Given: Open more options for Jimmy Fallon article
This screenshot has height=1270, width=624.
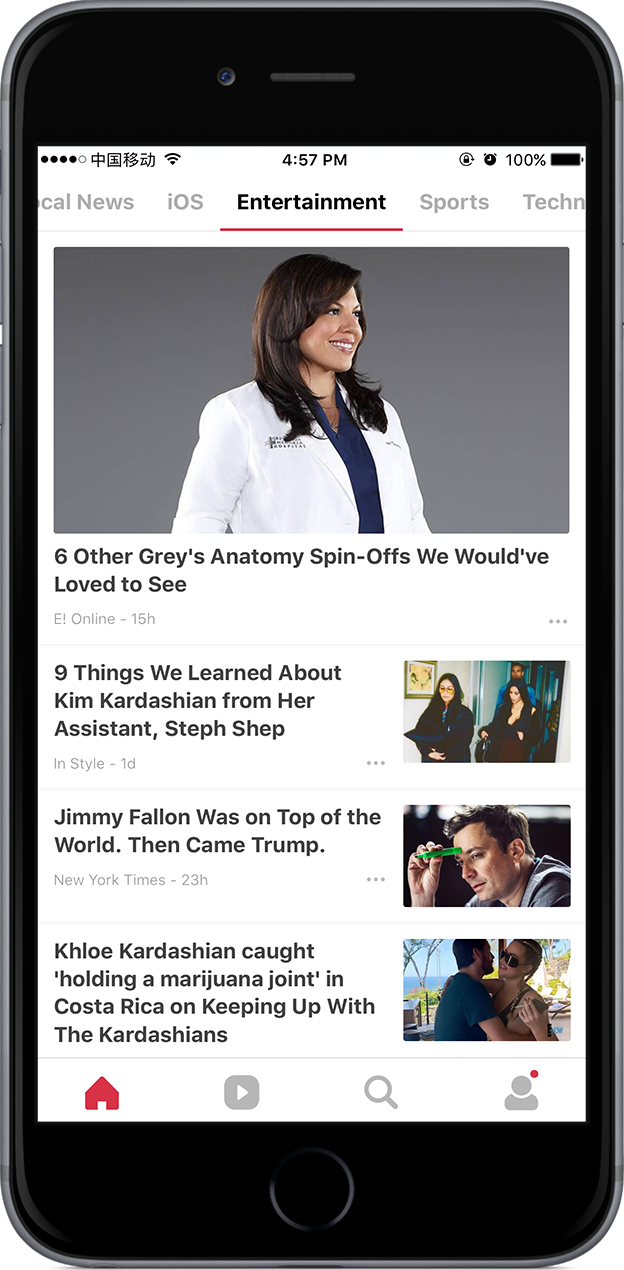Looking at the screenshot, I should coord(376,880).
